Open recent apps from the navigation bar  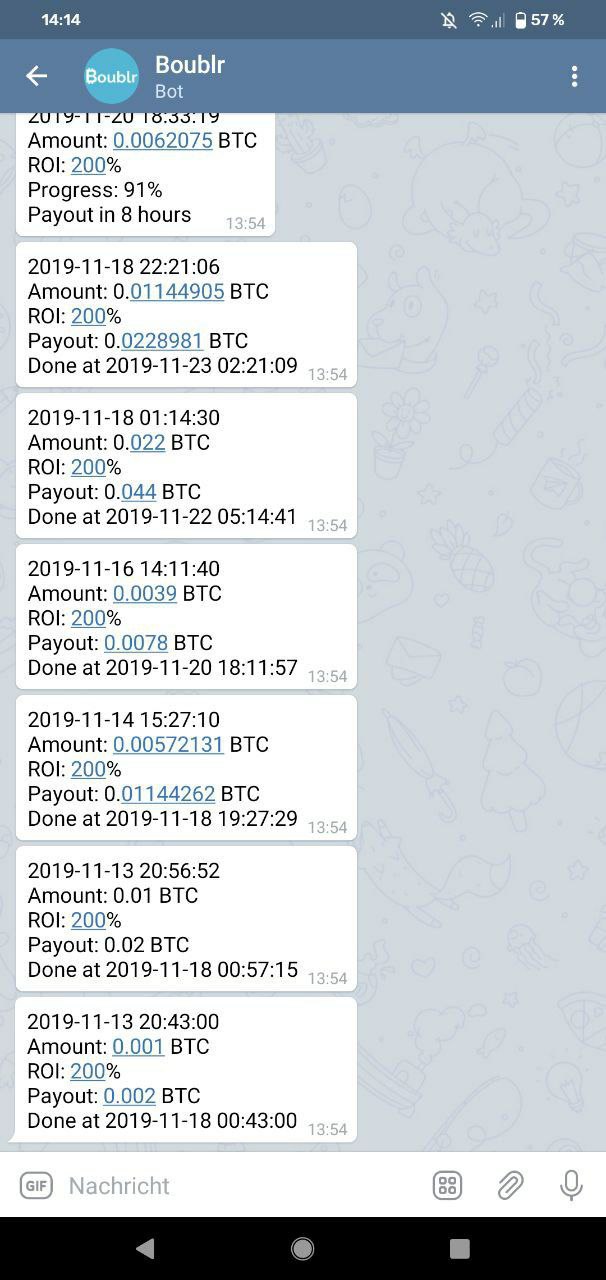(459, 1248)
